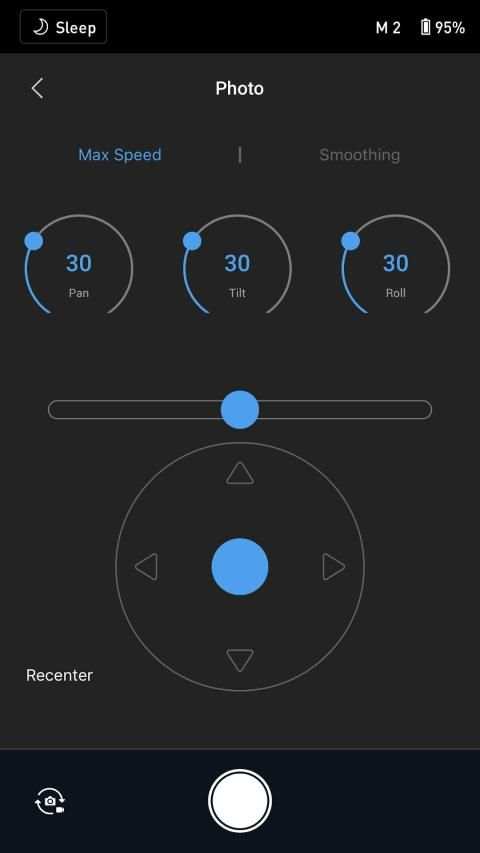Tap the joystick left arrow
Viewport: 480px width, 853px height.
tap(146, 567)
